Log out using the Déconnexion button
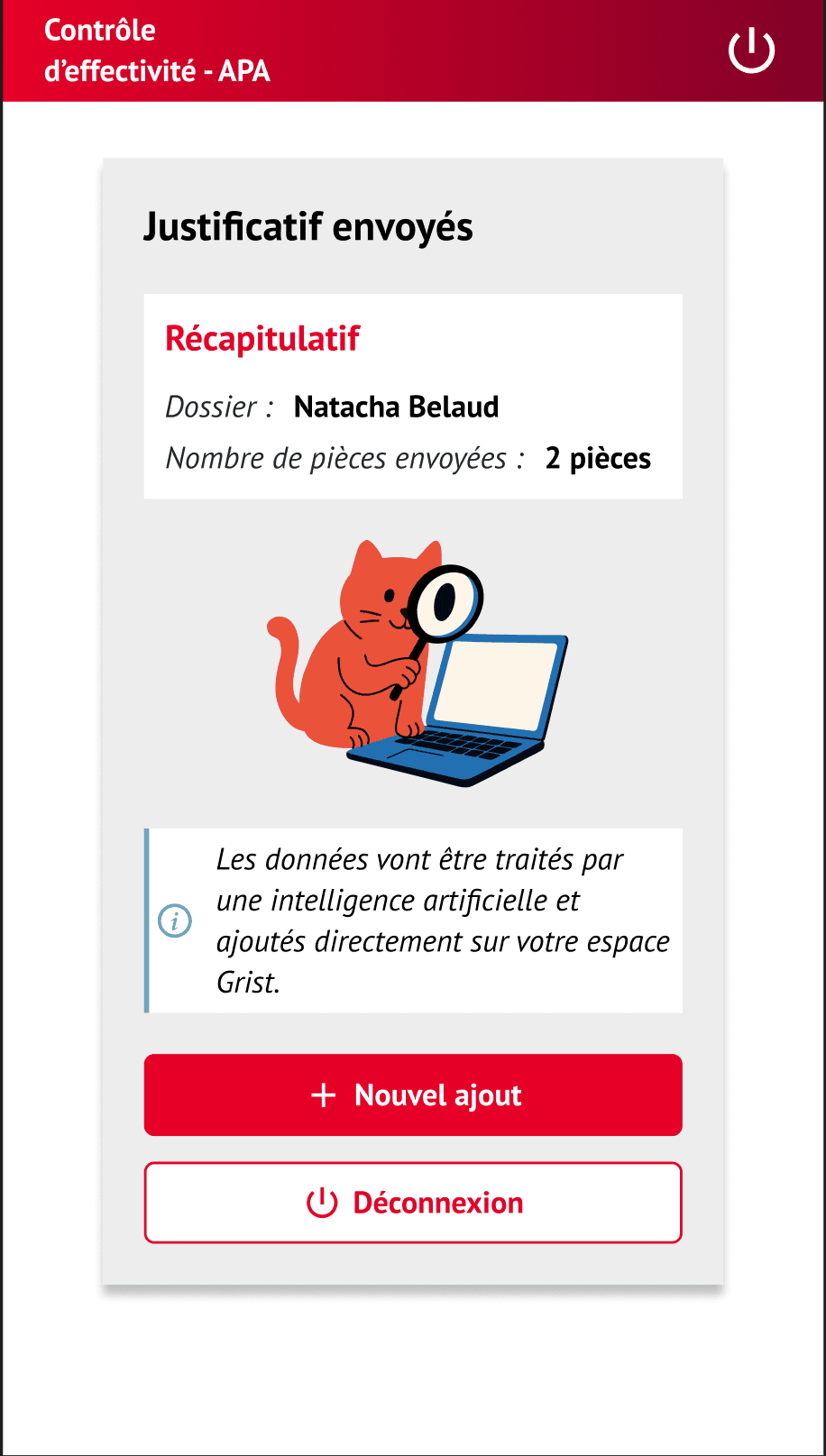Viewport: 826px width, 1456px height. [413, 1203]
